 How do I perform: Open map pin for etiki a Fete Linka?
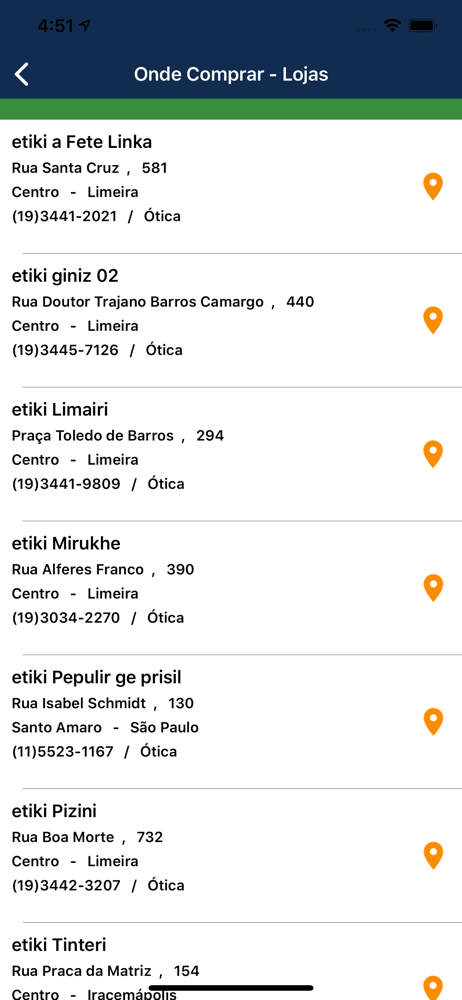[433, 186]
